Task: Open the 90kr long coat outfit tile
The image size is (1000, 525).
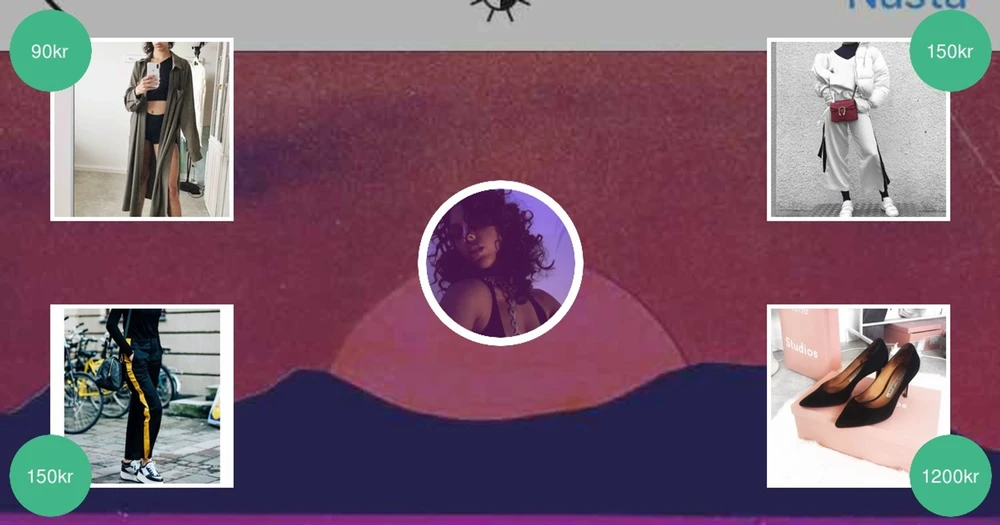Action: pos(142,130)
